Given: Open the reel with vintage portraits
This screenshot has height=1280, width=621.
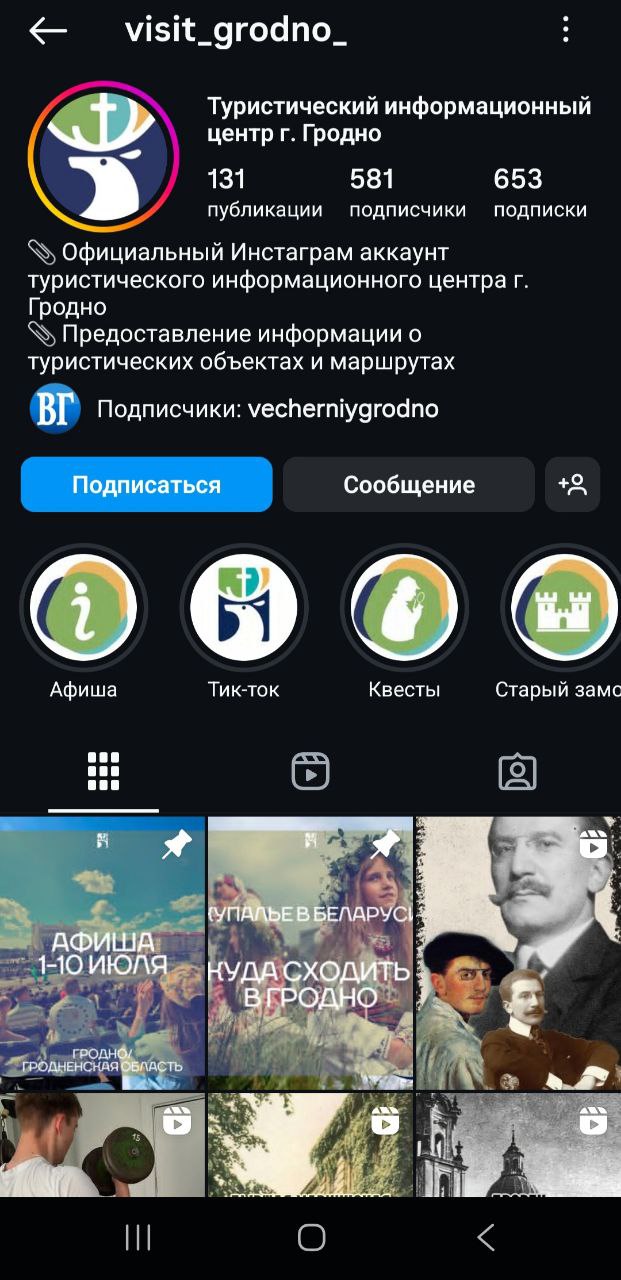Looking at the screenshot, I should tap(518, 953).
